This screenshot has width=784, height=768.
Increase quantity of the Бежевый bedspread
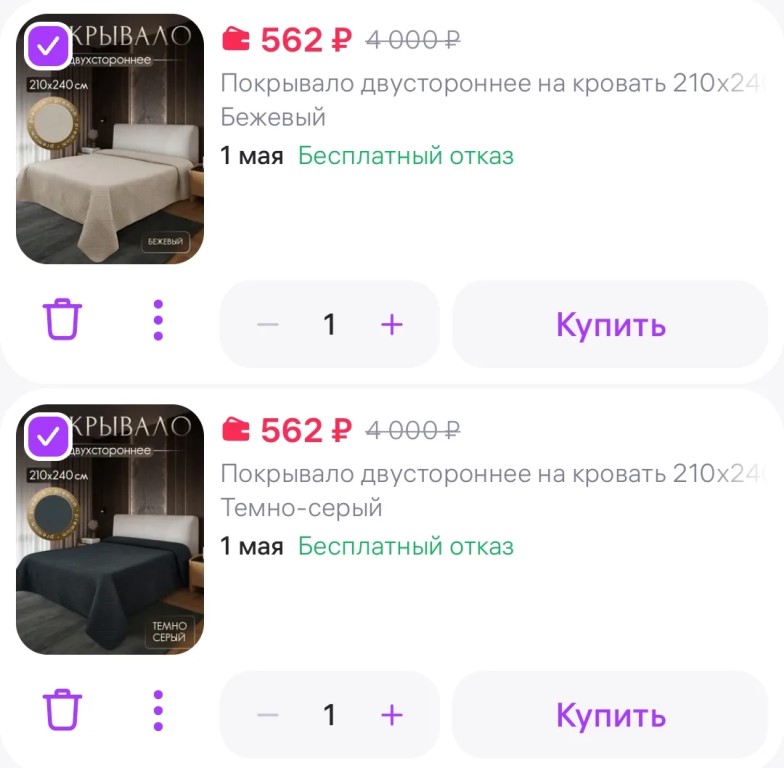(x=392, y=324)
